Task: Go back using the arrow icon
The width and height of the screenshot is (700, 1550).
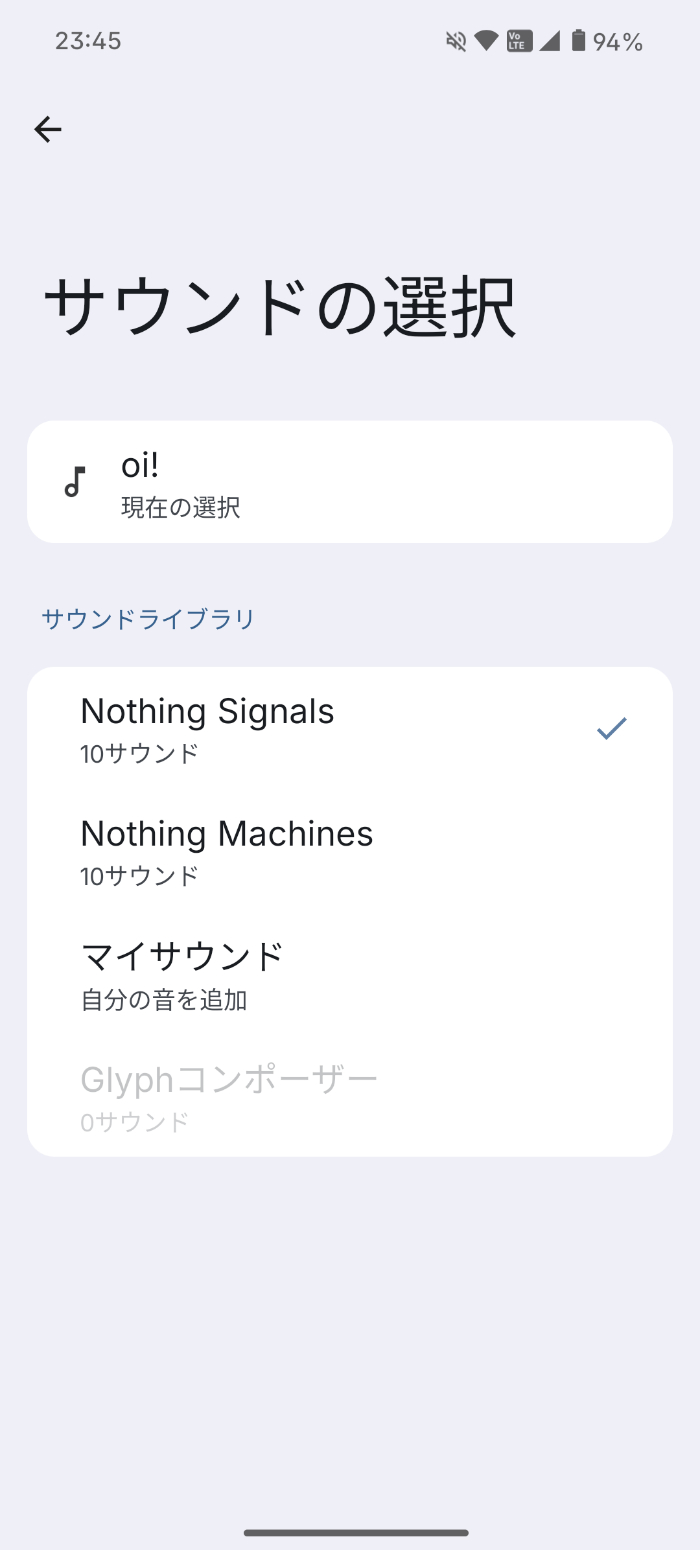Action: coord(48,129)
